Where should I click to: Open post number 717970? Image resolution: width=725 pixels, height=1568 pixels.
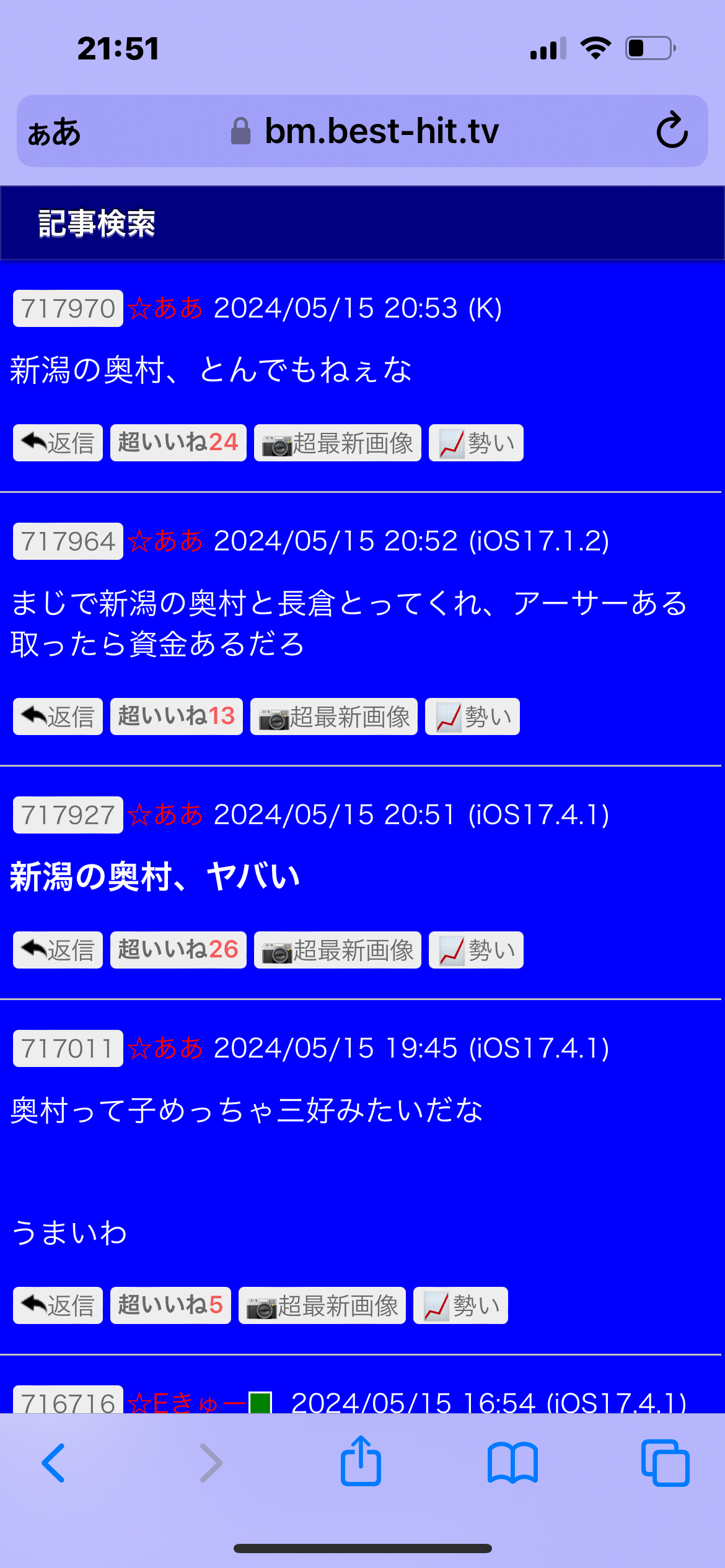[68, 308]
